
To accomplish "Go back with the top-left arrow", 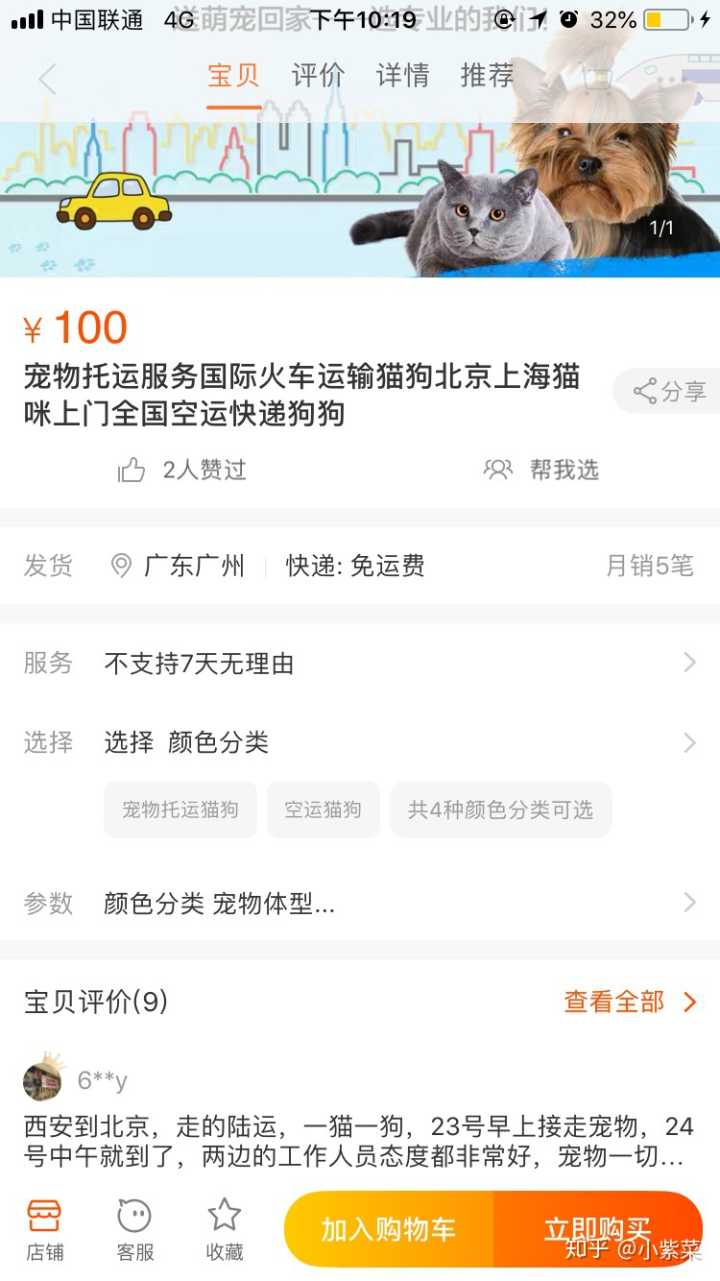I will coord(48,78).
